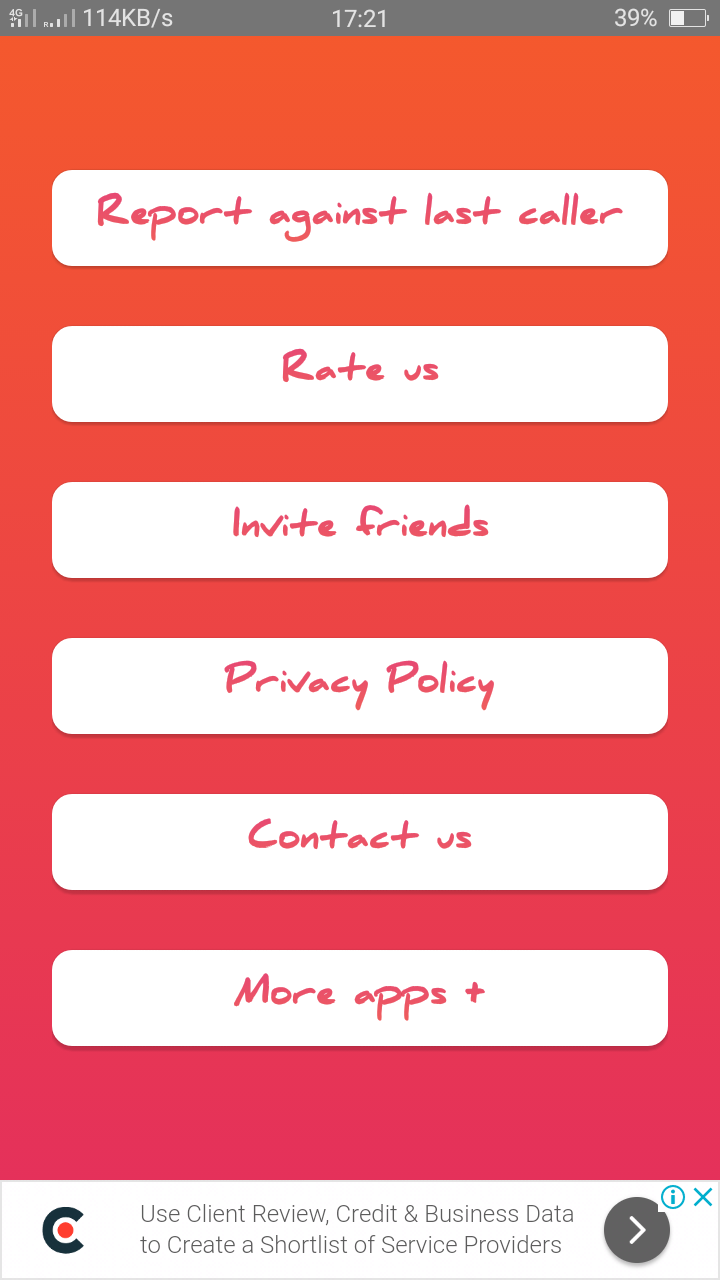Screen dimensions: 720x1280
Task: Open Contact us
Action: (x=360, y=842)
